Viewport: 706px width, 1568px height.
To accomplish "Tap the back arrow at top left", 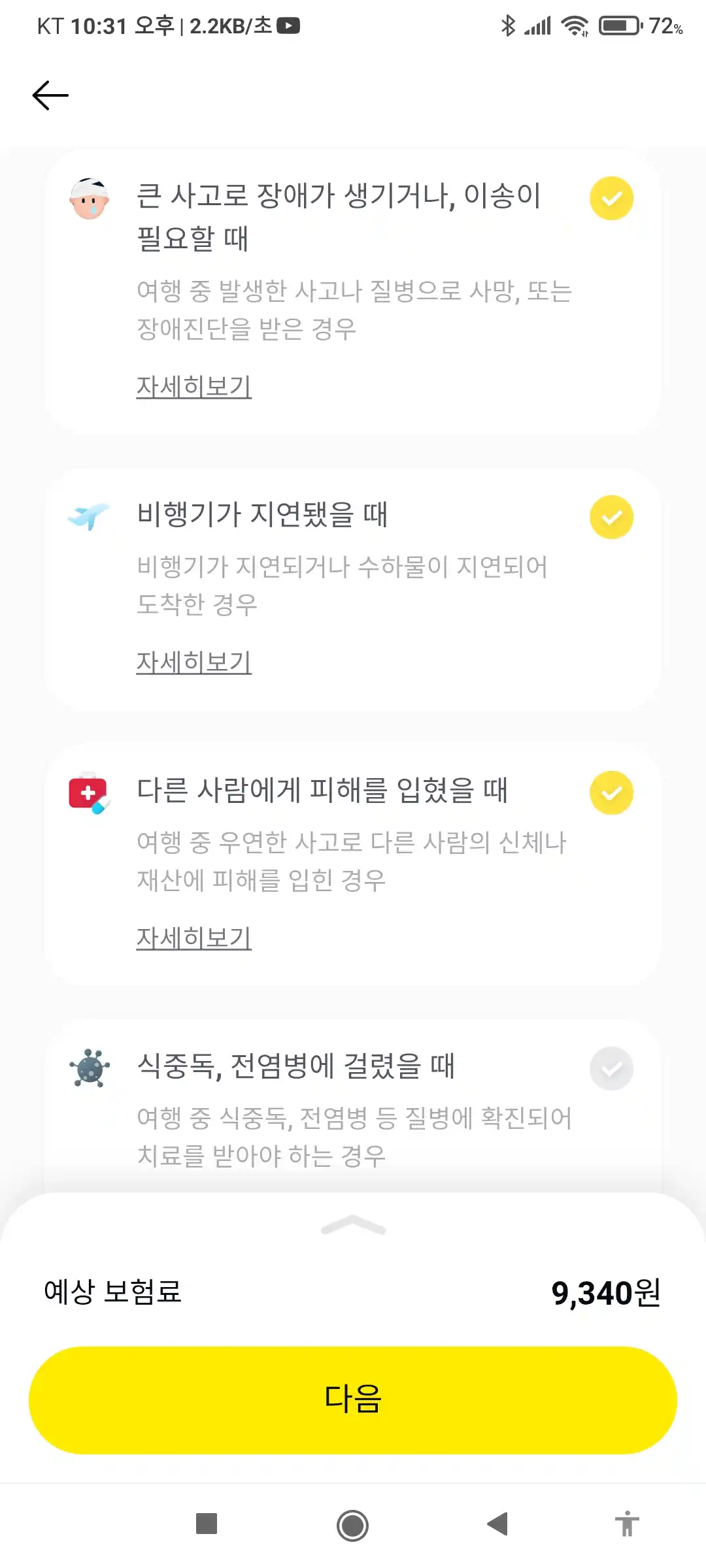I will (50, 95).
